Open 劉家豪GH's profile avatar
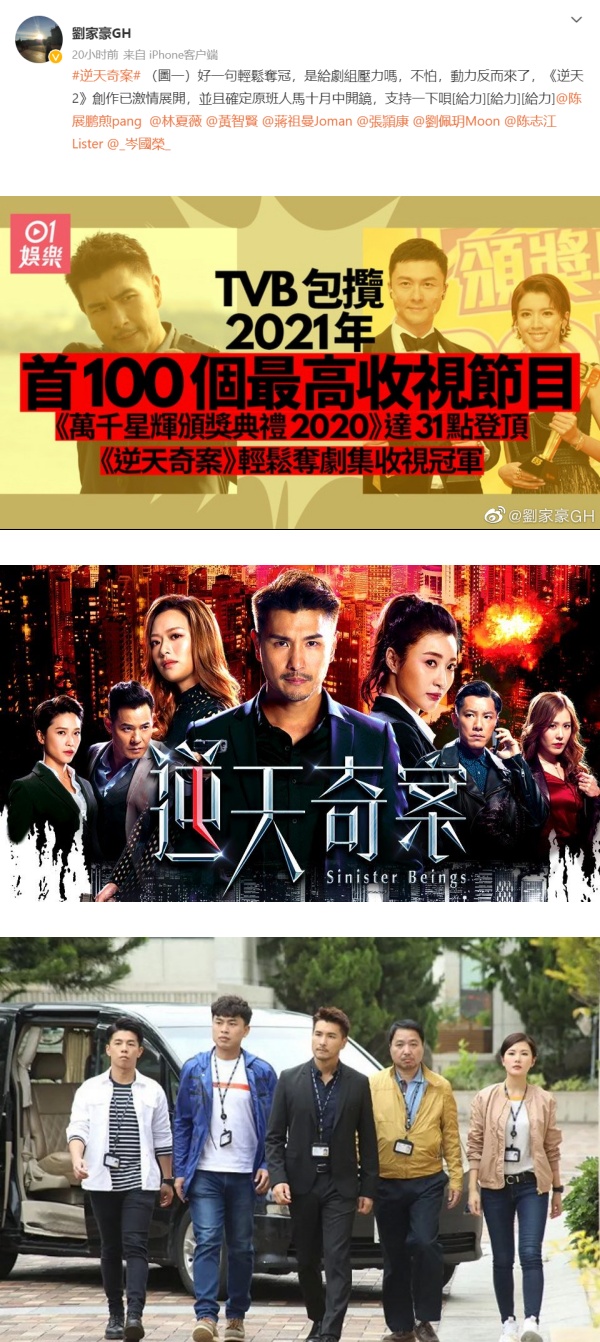 tap(39, 40)
